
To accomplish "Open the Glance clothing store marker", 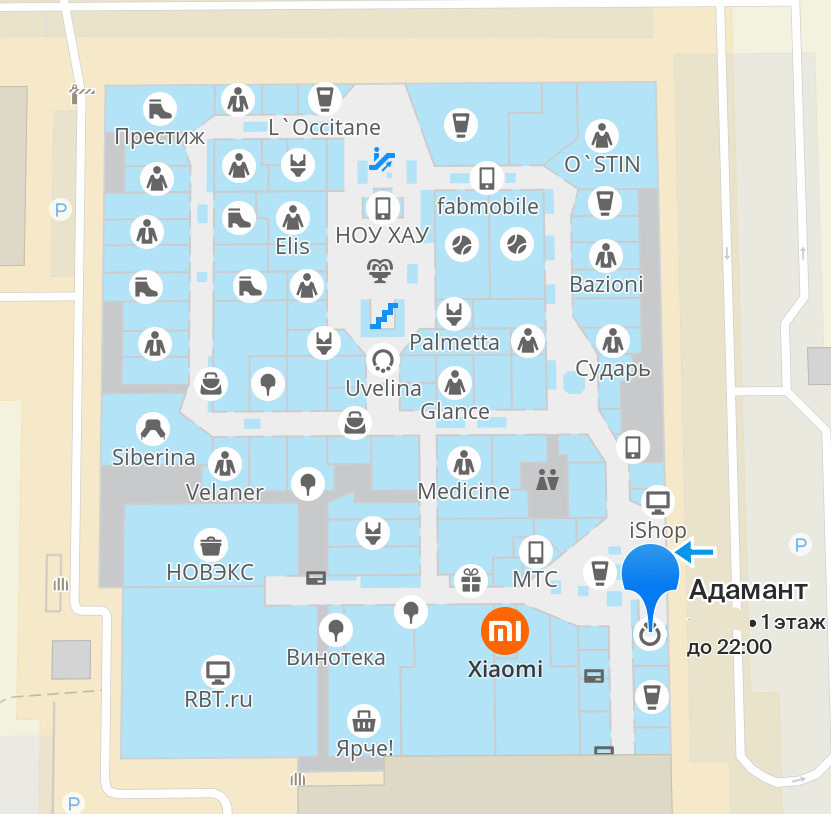I will tap(455, 382).
